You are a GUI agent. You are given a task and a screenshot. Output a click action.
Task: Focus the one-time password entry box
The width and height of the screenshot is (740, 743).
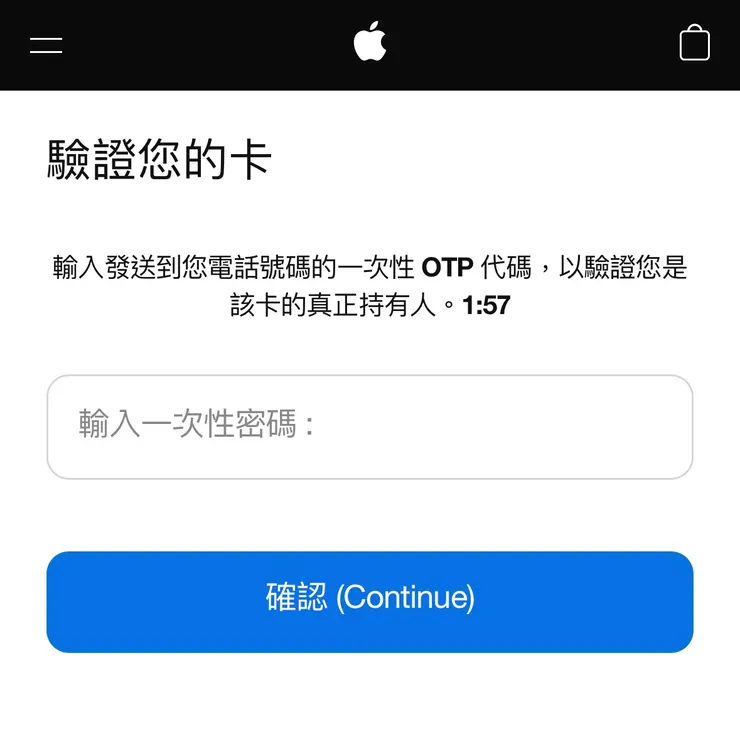(x=370, y=427)
